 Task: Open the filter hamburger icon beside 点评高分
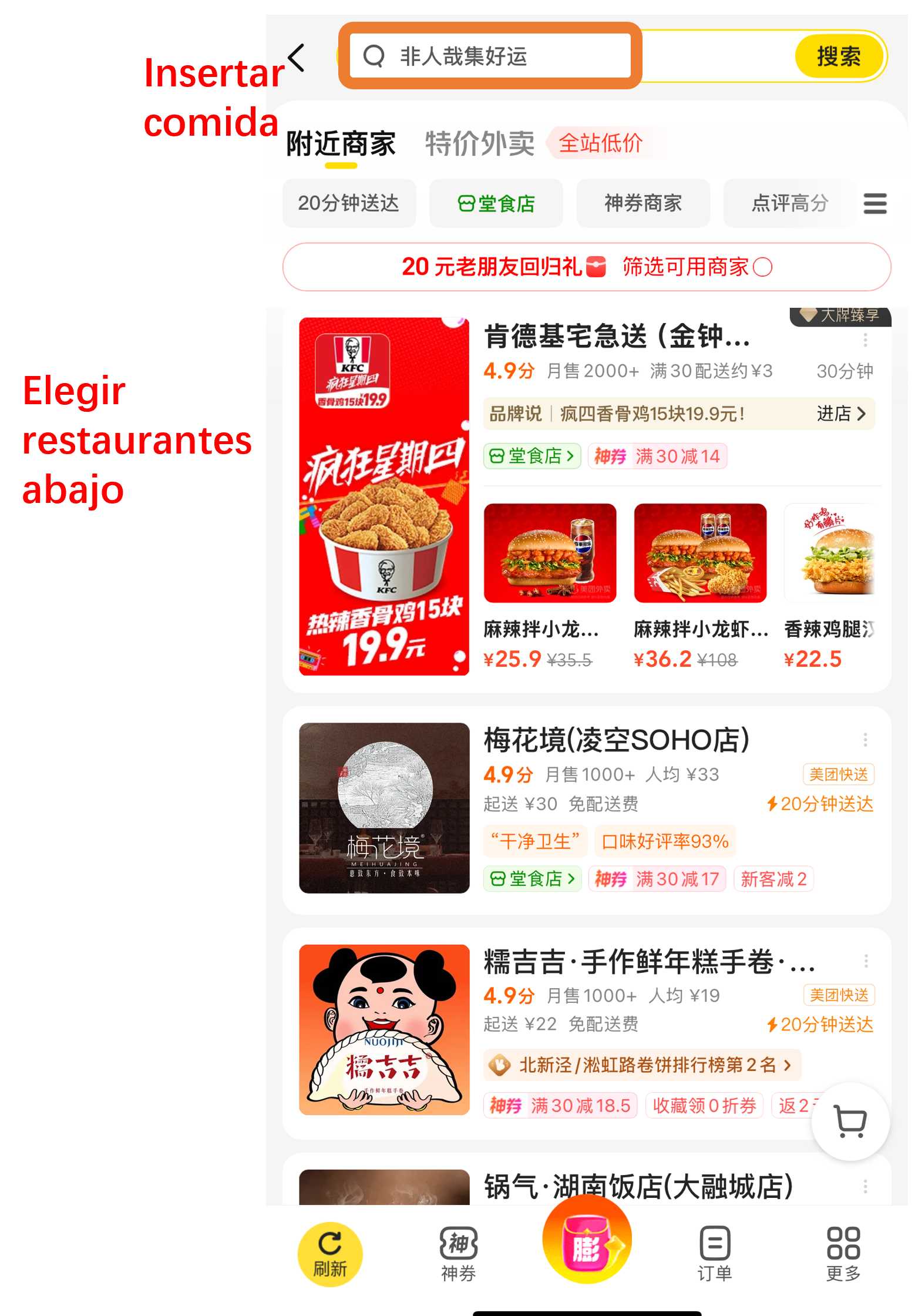(x=874, y=203)
